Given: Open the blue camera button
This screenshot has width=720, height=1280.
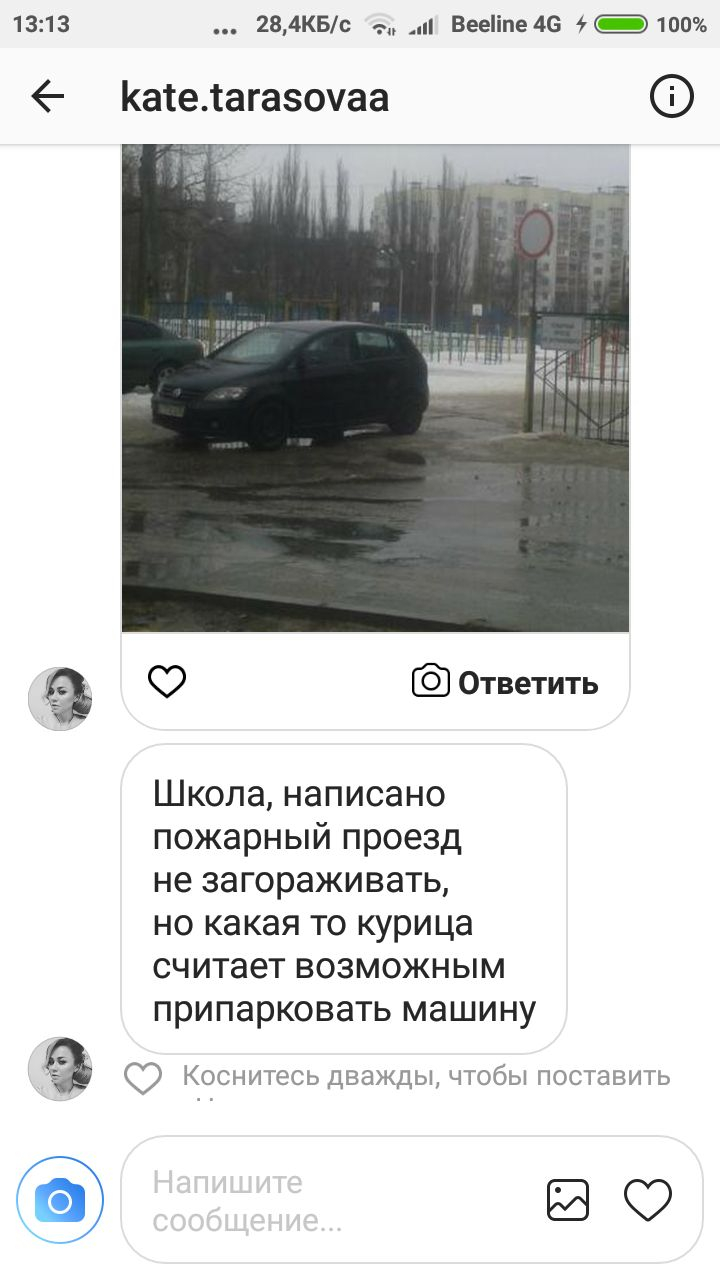Looking at the screenshot, I should tap(60, 1200).
